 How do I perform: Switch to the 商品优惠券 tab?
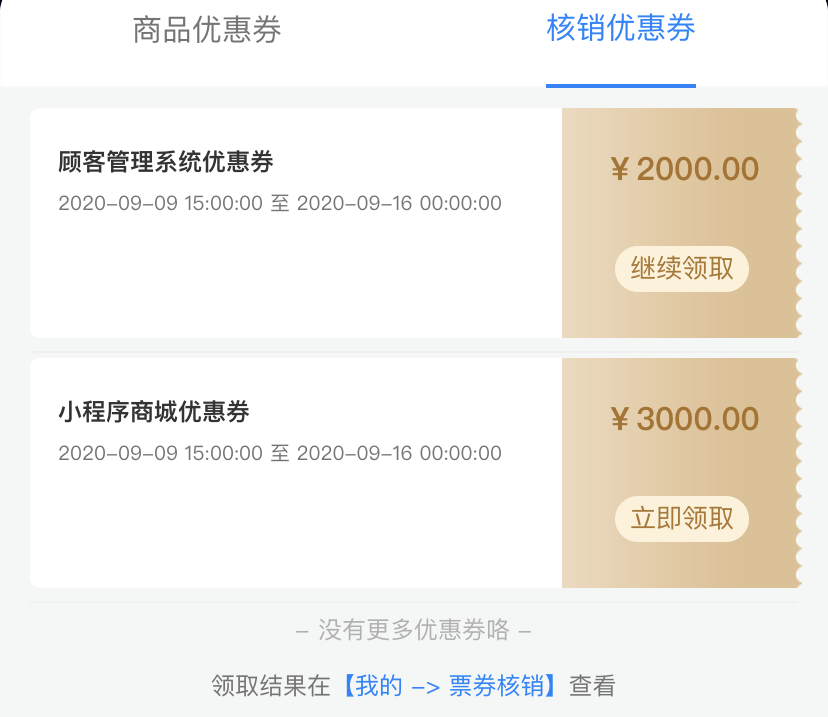pos(207,30)
